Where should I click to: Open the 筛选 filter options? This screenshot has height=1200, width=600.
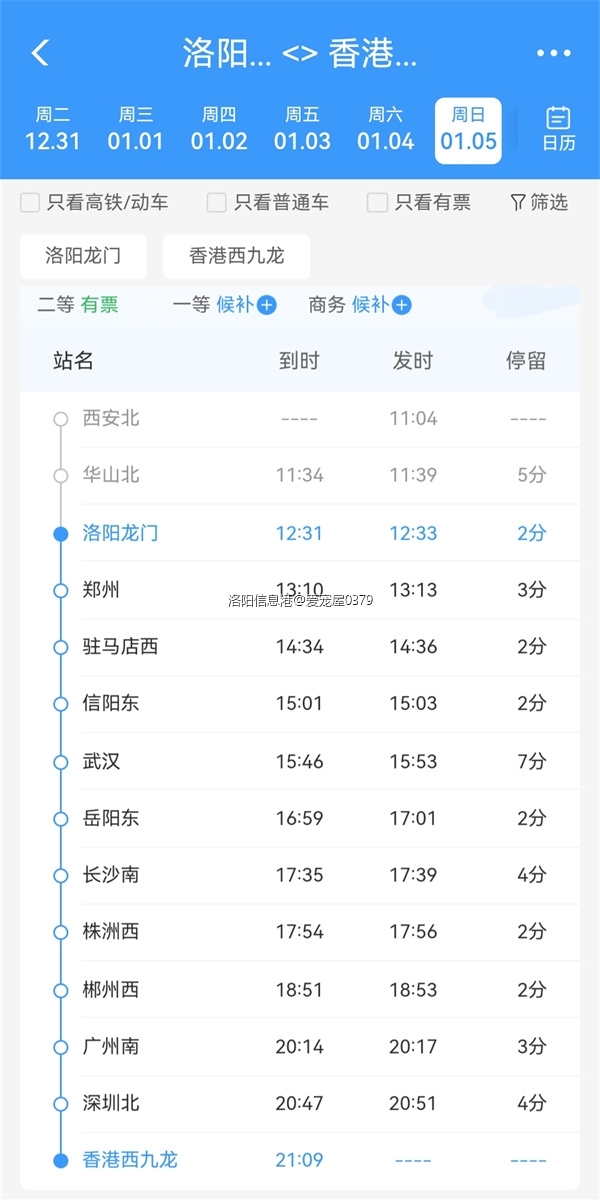pyautogui.click(x=539, y=203)
